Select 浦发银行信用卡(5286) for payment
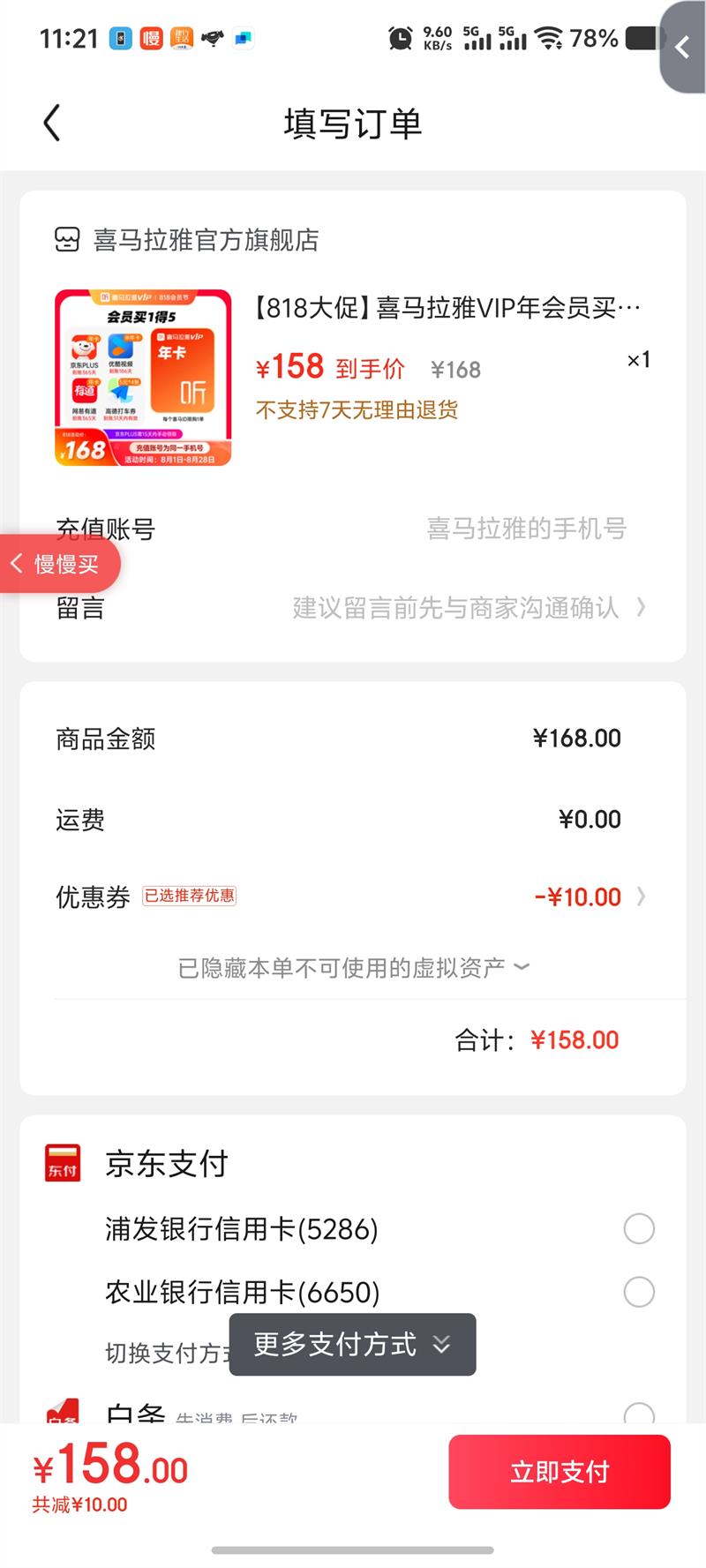706x1568 pixels. [638, 1228]
